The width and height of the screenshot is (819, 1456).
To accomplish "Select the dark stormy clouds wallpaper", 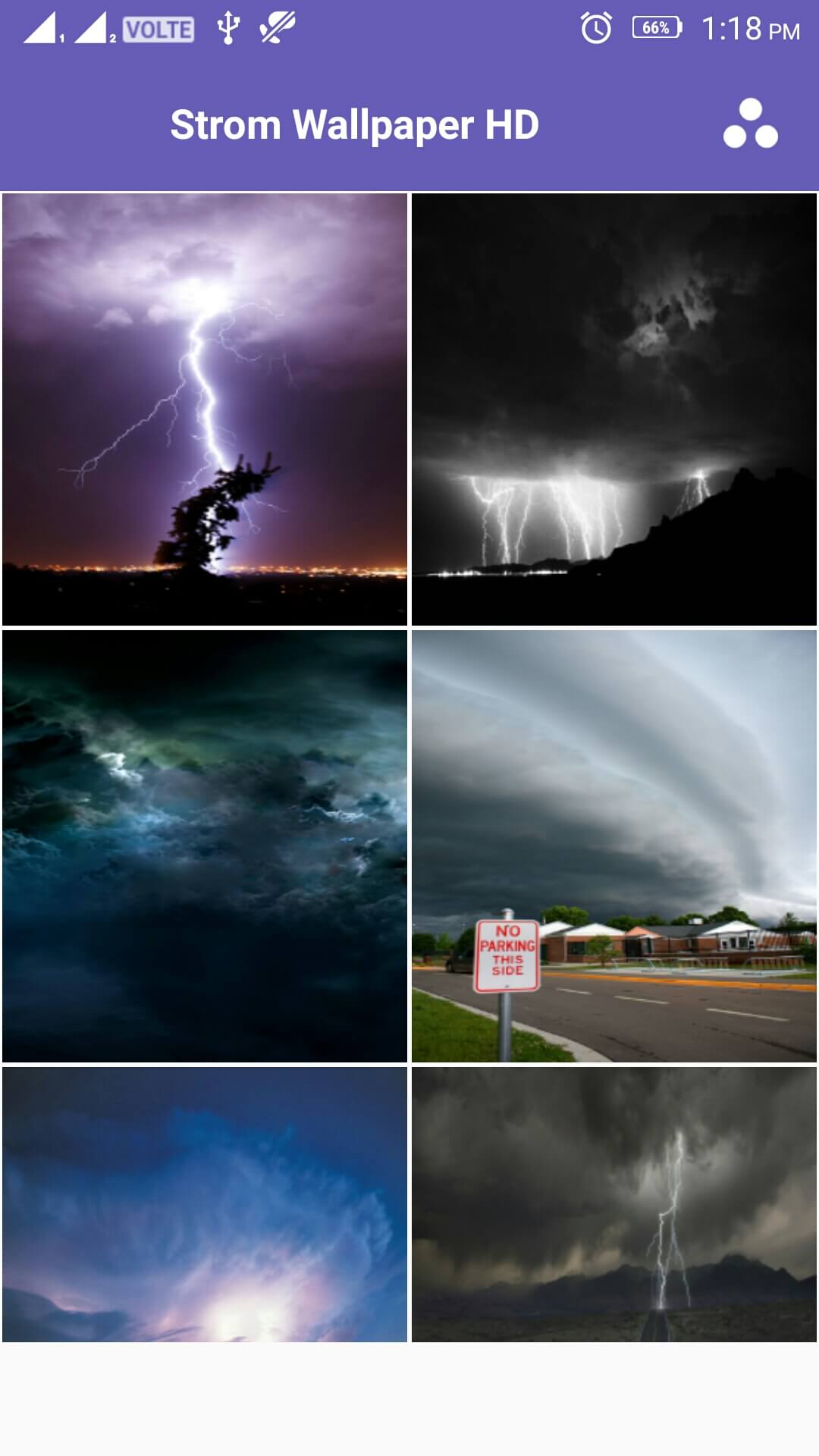I will pos(205,846).
